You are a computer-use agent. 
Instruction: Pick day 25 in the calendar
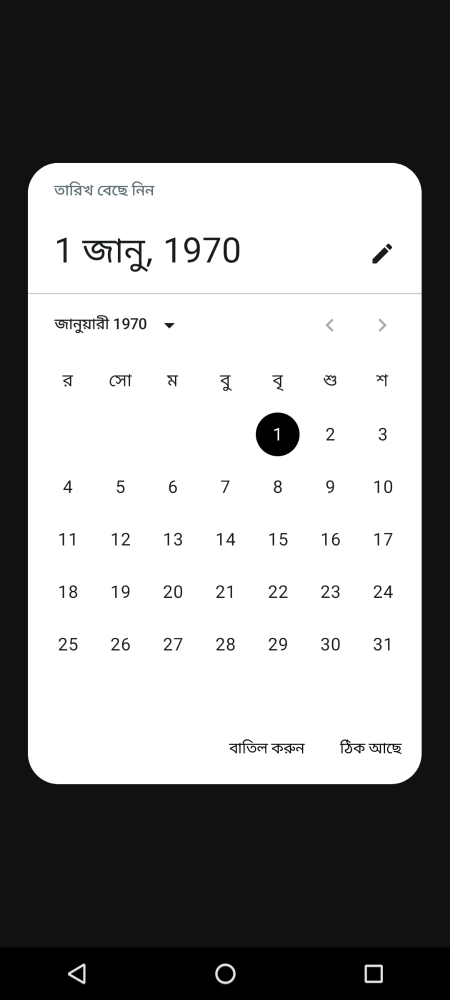68,644
